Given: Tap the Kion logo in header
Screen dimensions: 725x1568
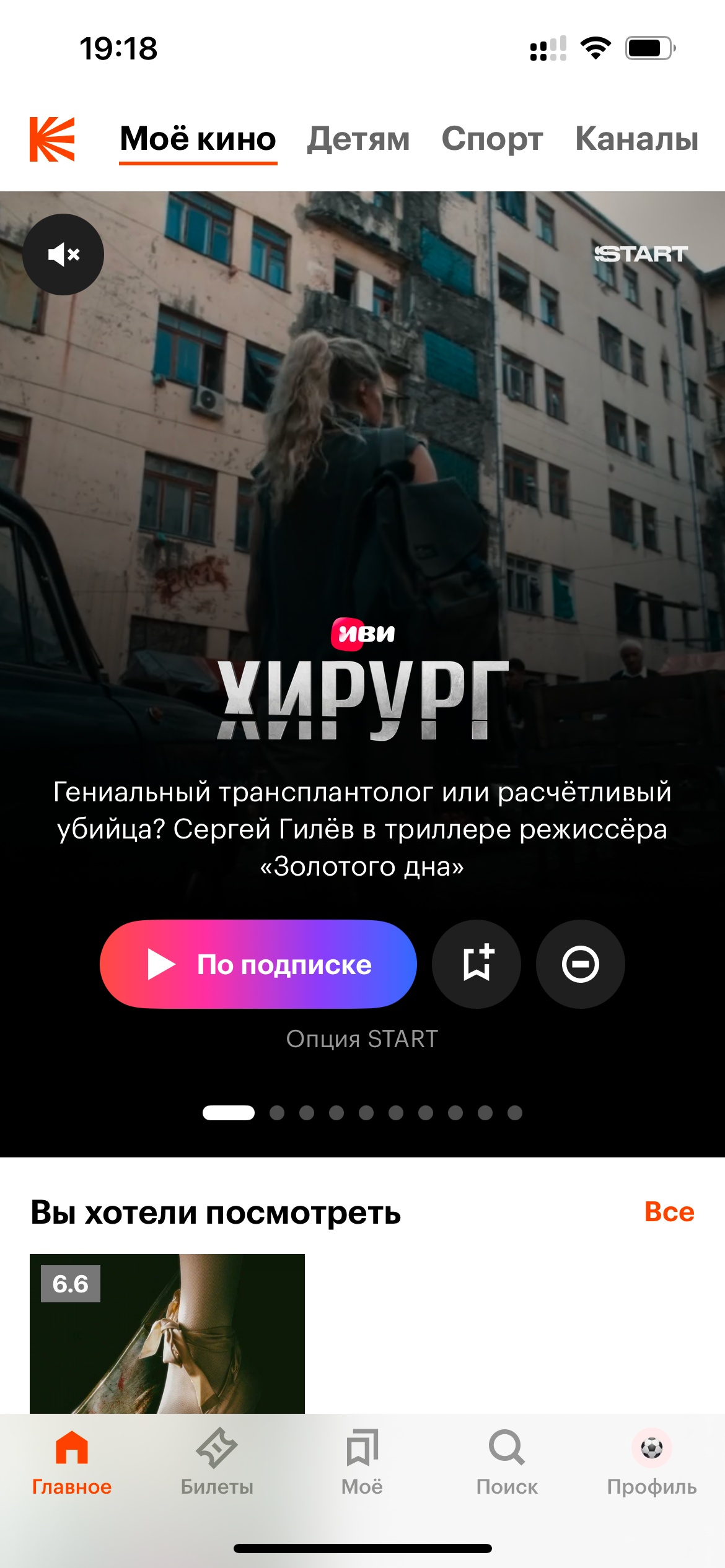Looking at the screenshot, I should (53, 139).
